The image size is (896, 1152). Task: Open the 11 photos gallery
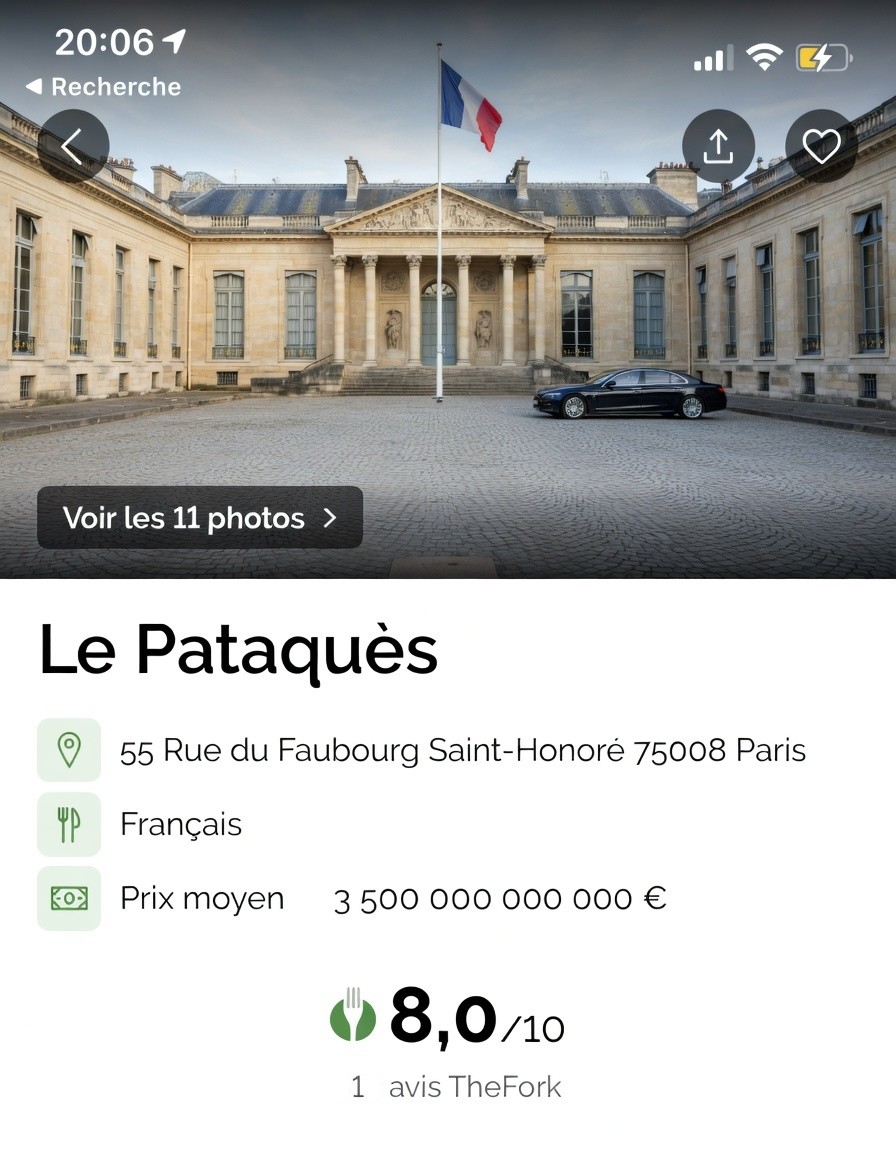(x=200, y=518)
